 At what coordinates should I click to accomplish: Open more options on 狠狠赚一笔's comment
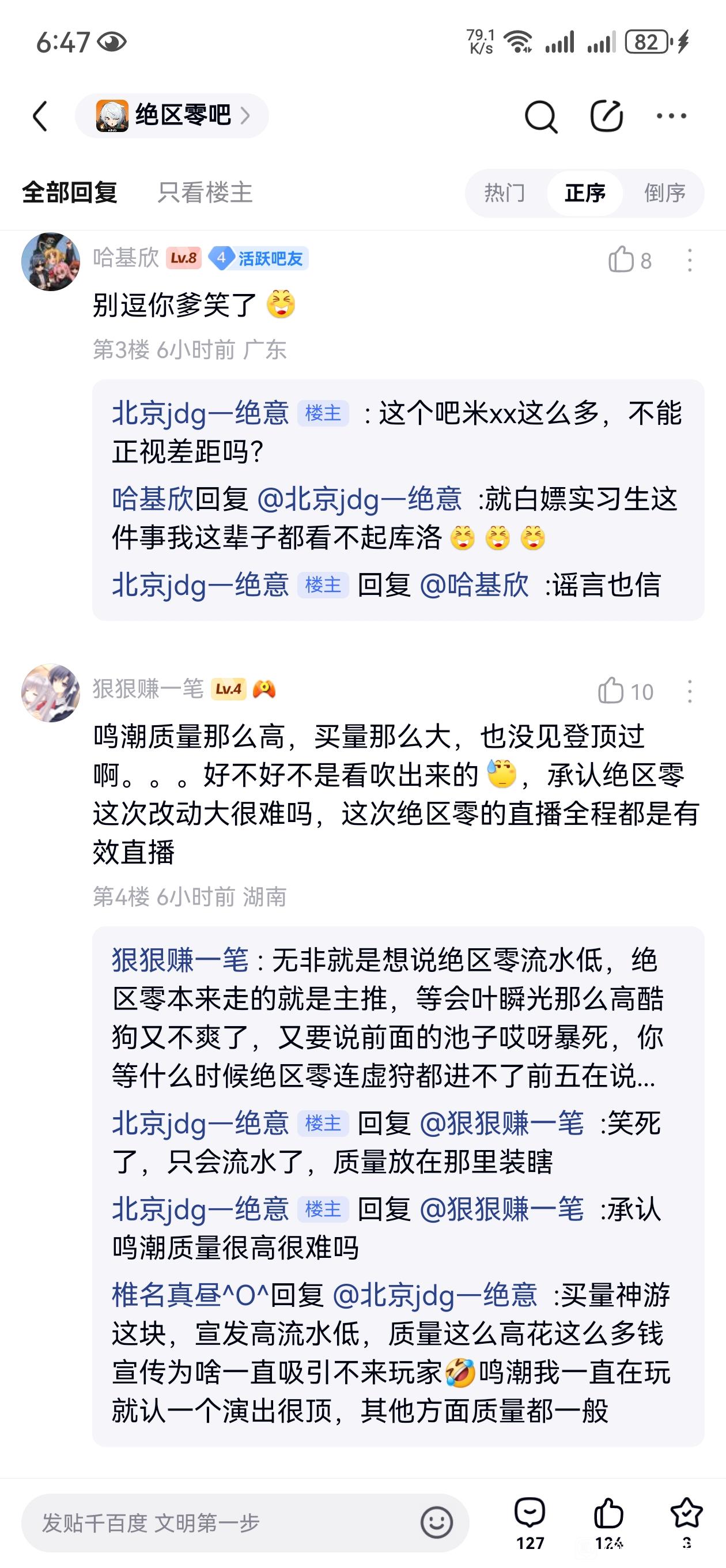pyautogui.click(x=689, y=692)
